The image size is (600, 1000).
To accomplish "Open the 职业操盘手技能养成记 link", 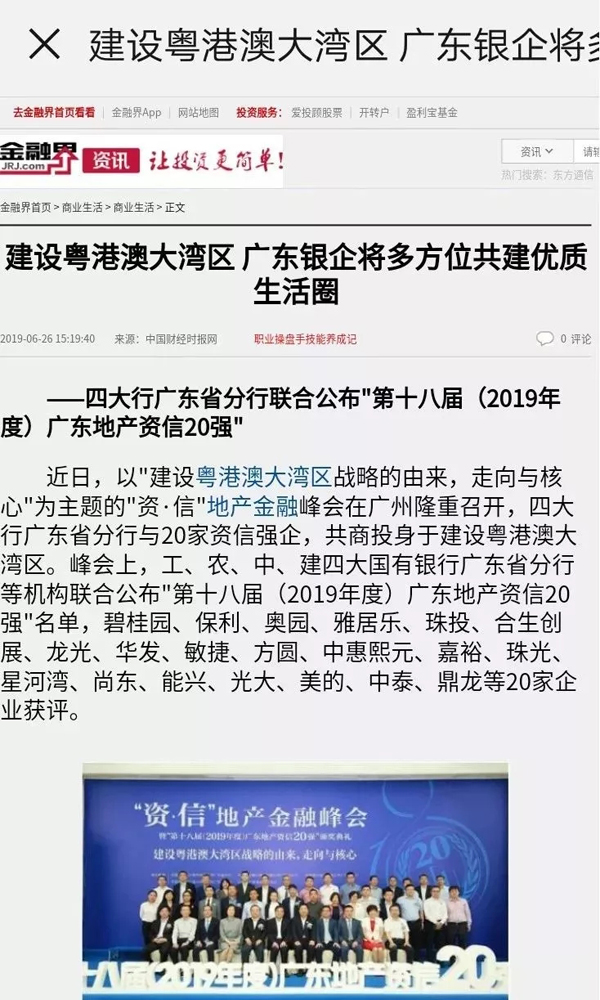I will [305, 339].
